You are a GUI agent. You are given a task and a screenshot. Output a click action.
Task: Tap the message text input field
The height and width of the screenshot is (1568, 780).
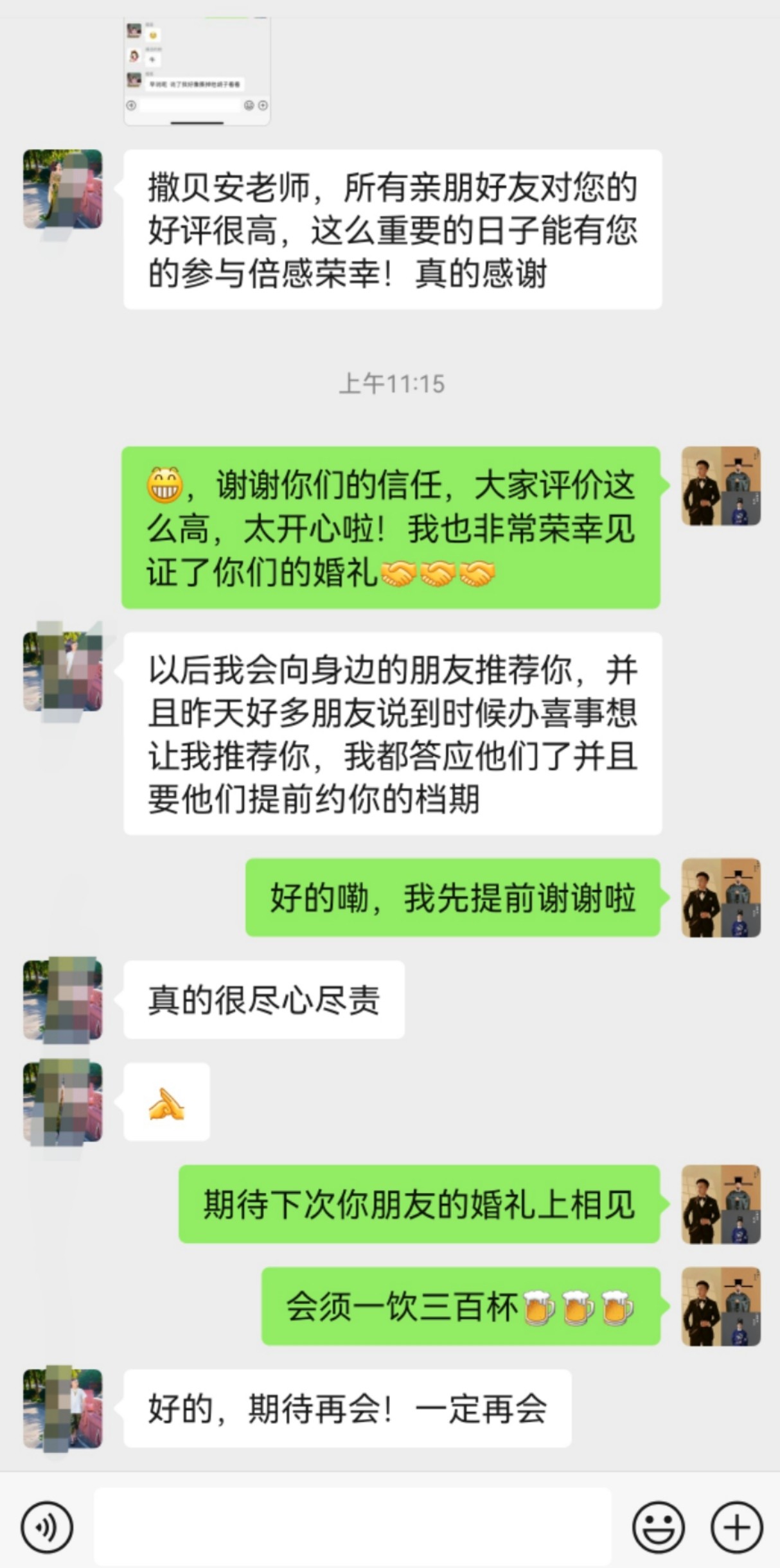352,1527
